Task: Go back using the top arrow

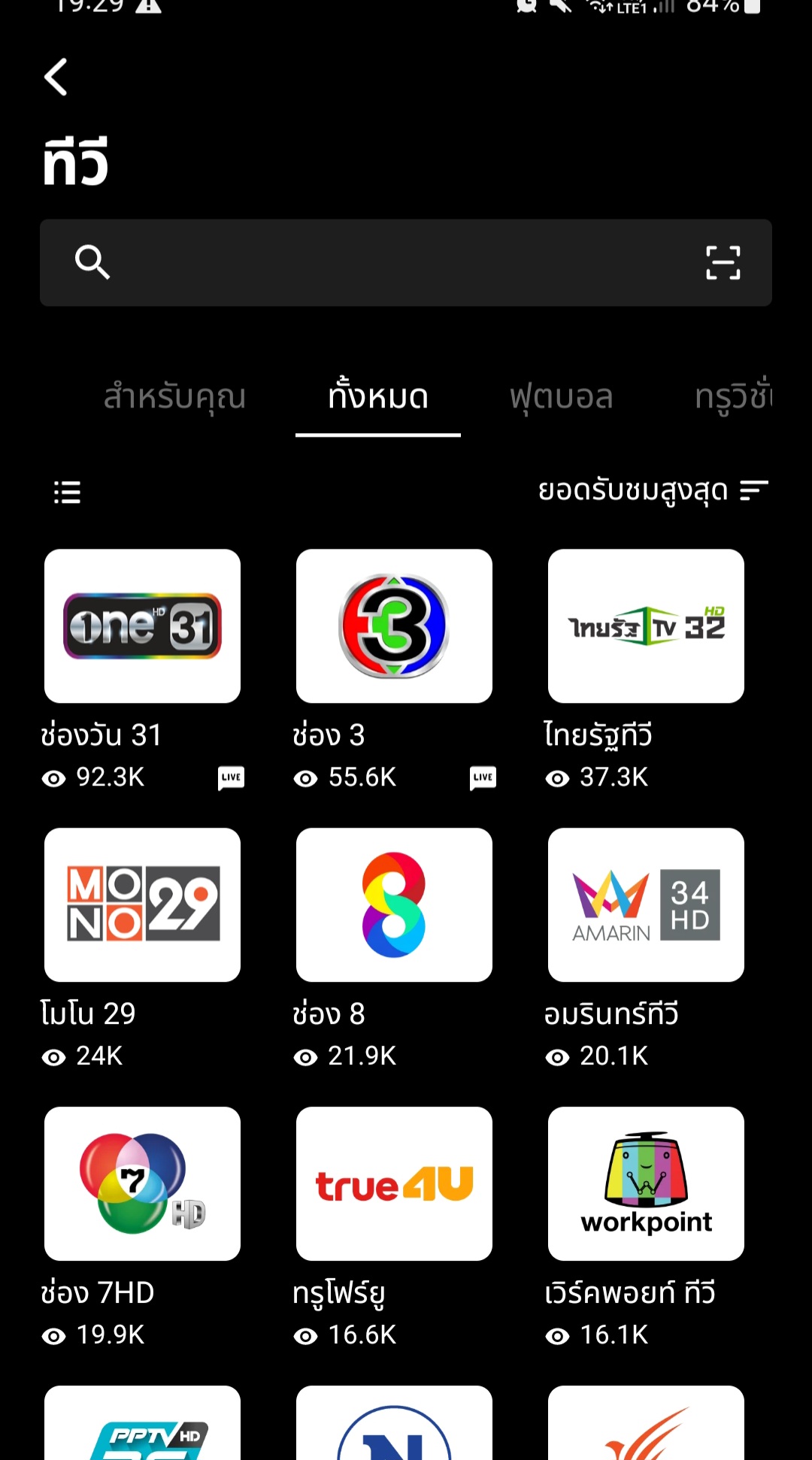Action: coord(56,77)
